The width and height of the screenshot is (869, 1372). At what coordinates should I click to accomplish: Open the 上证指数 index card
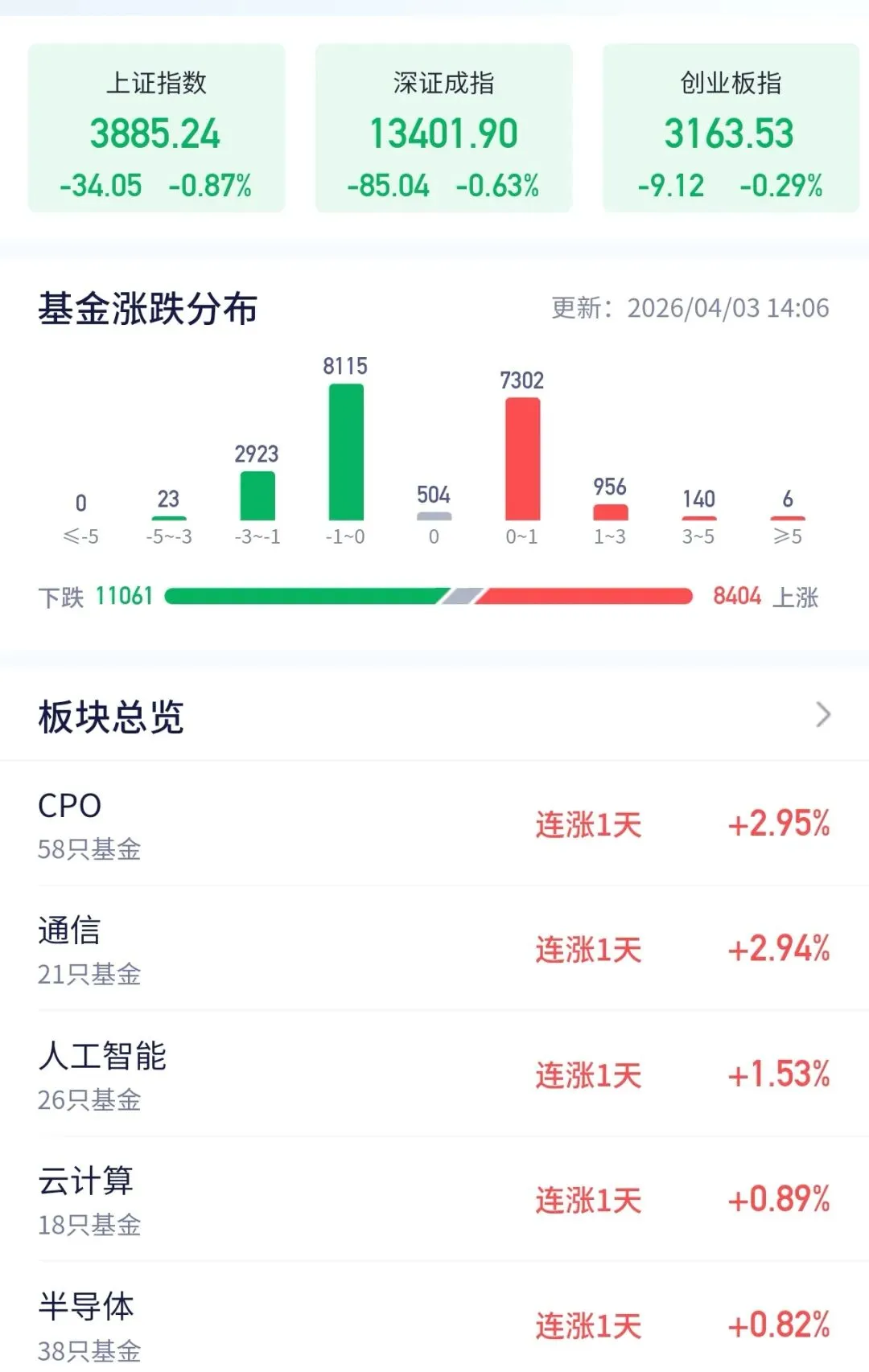[156, 129]
